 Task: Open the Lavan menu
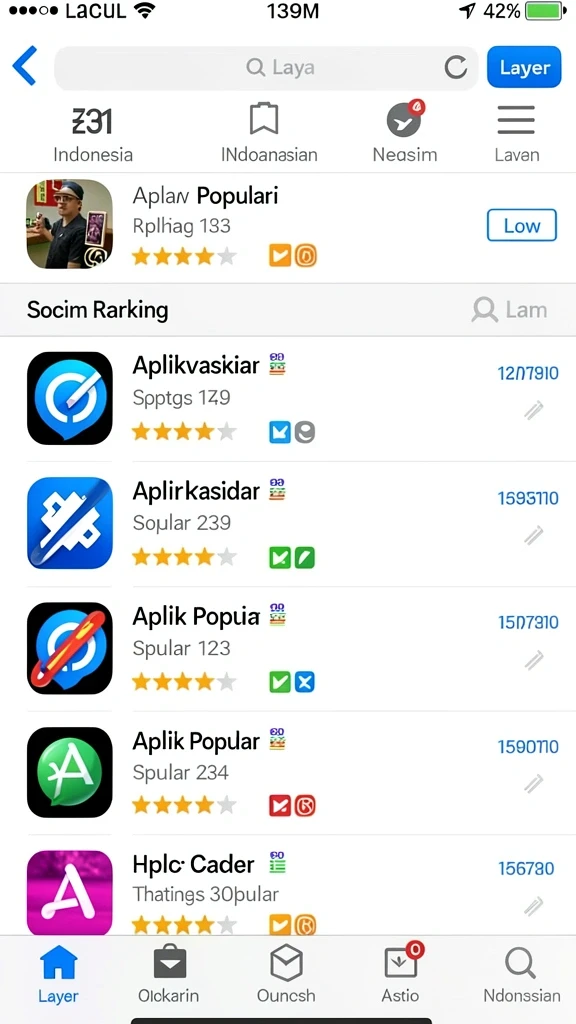pyautogui.click(x=517, y=135)
